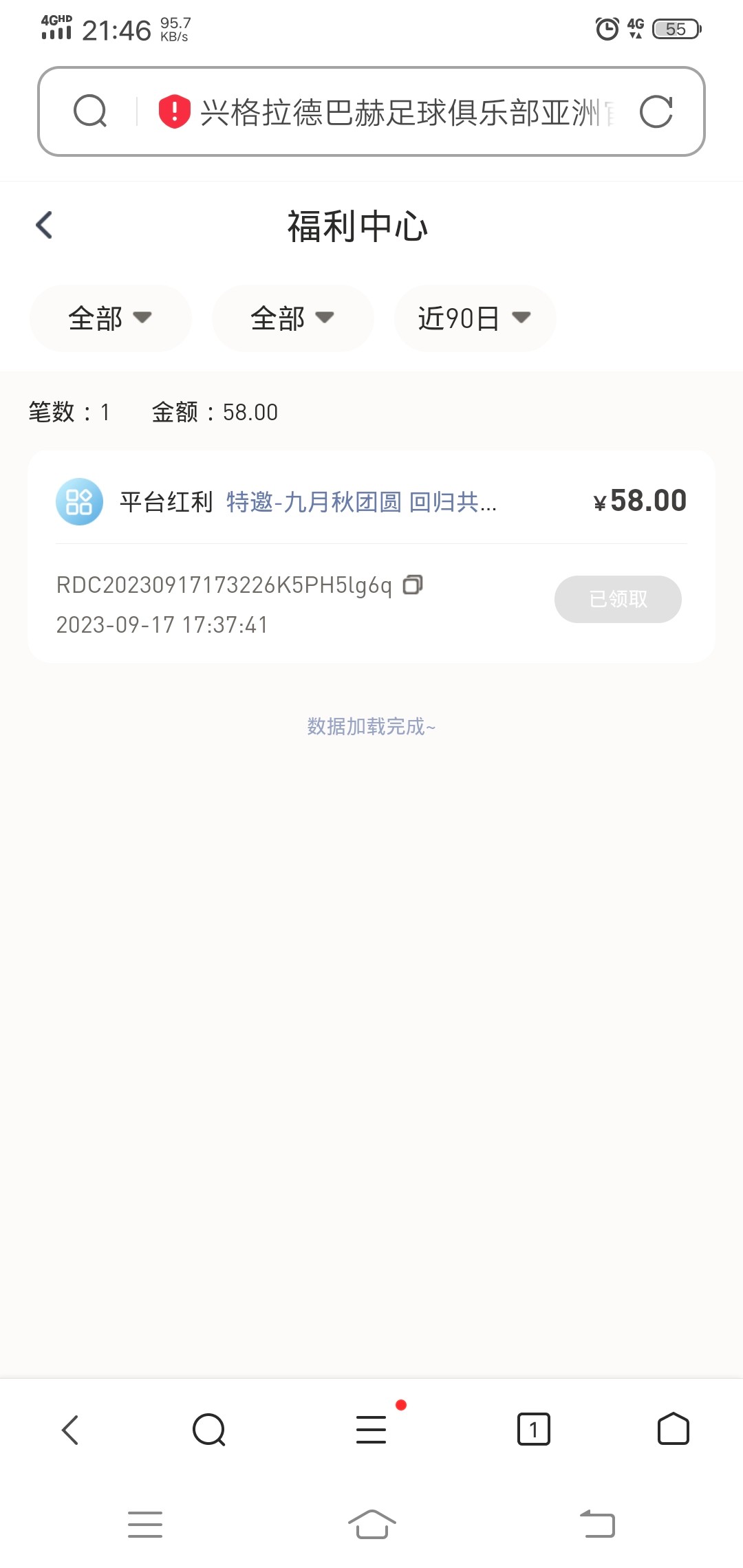Open the 特邀-九月秋团圆 bonus link
Viewport: 743px width, 1568px height.
(x=361, y=502)
